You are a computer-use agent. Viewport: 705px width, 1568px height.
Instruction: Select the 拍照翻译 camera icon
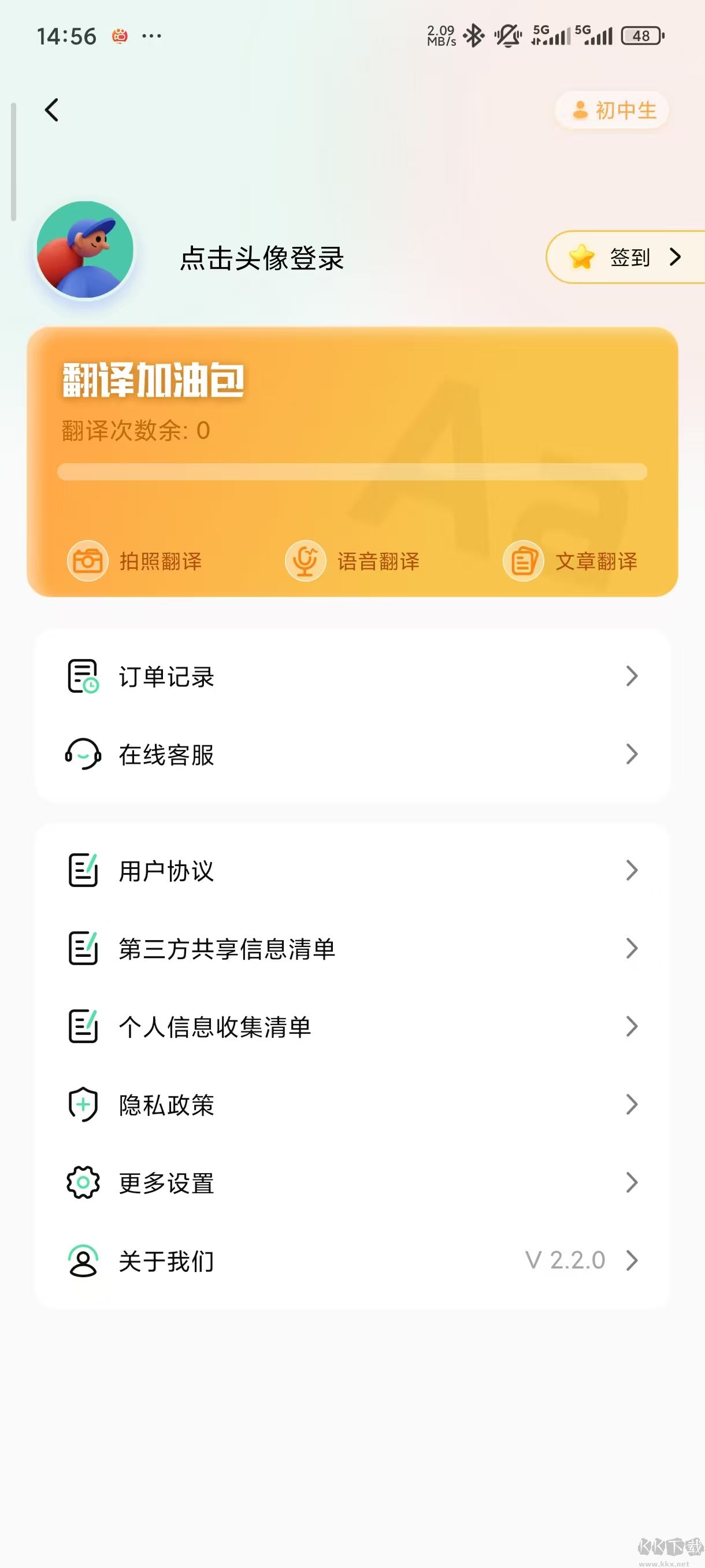click(87, 561)
